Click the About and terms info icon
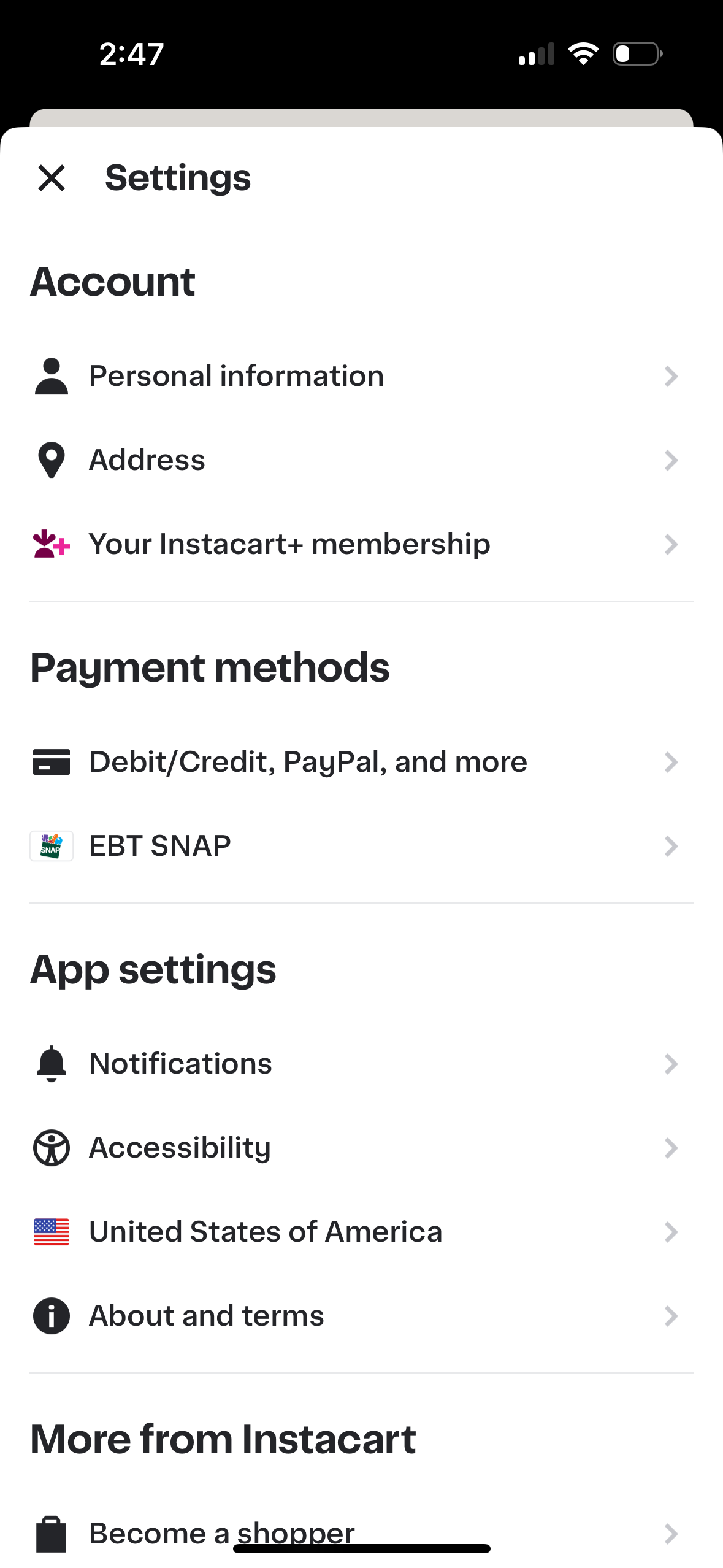 click(52, 1315)
